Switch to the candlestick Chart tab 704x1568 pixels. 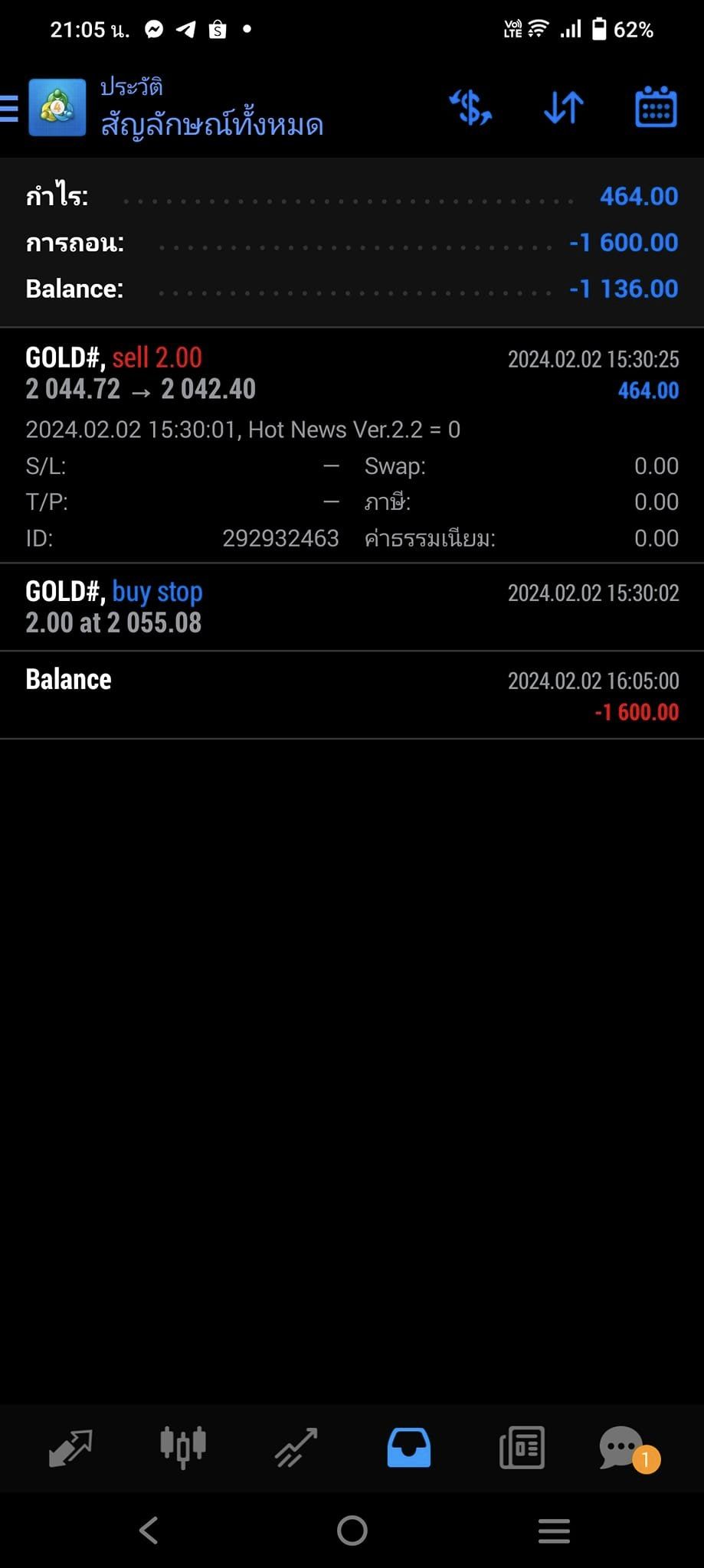[183, 1448]
